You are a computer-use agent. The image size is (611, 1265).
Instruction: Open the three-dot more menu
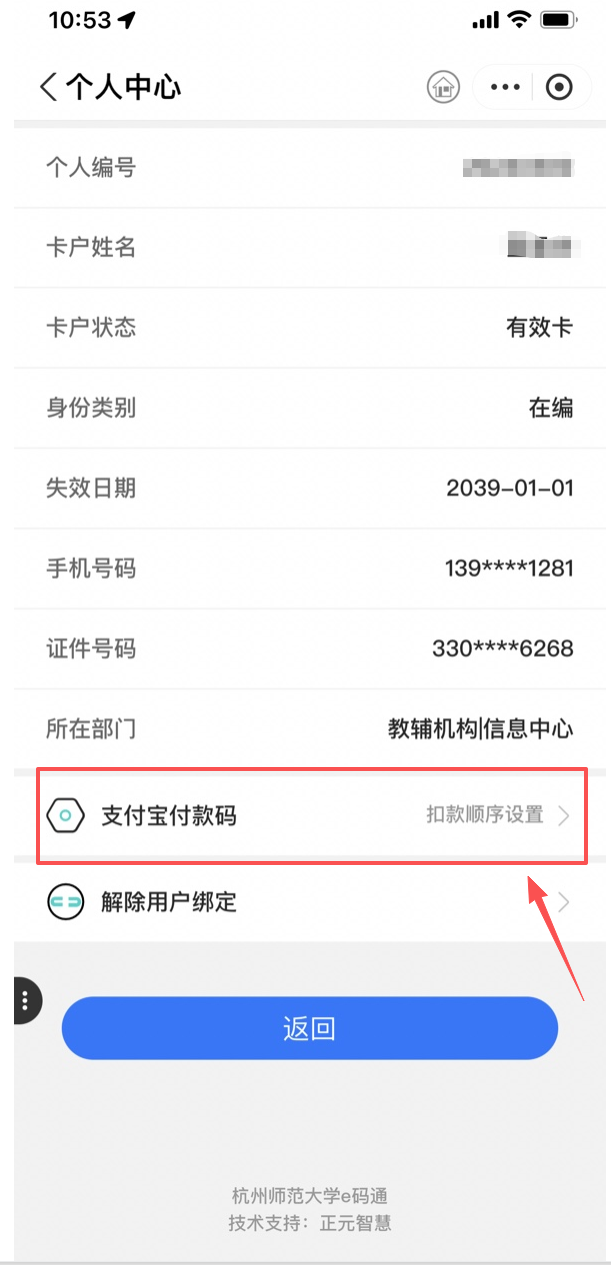coord(505,87)
